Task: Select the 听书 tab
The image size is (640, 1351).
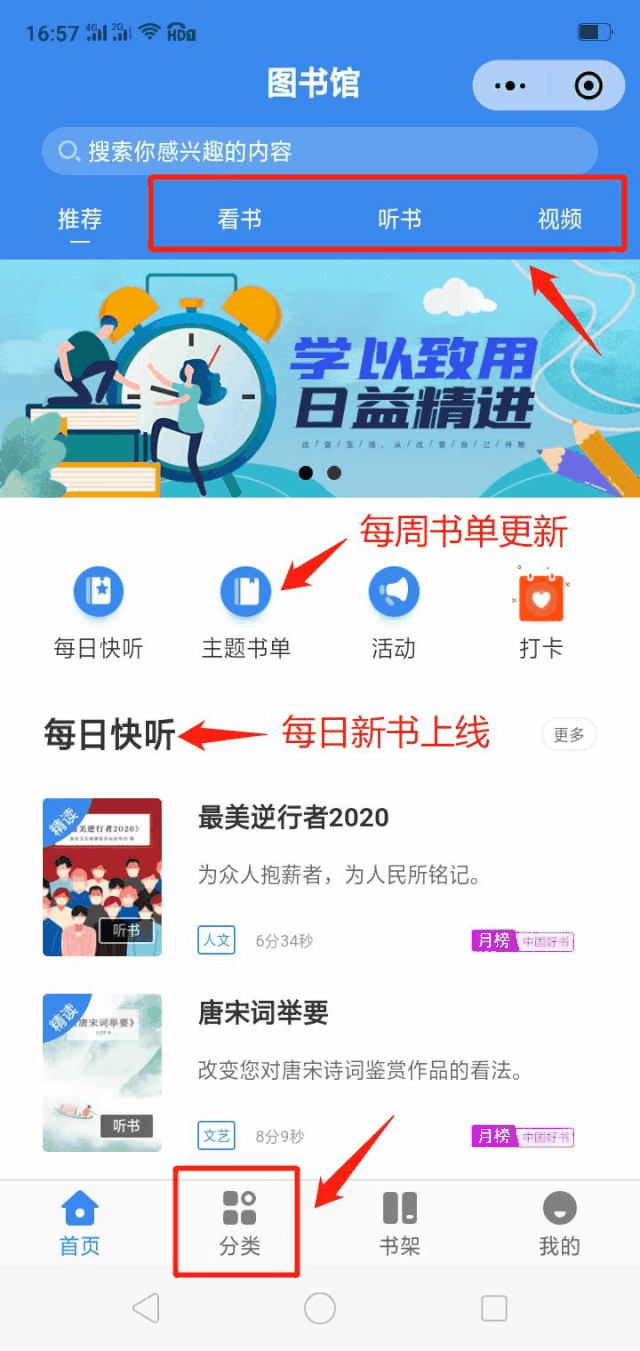Action: pyautogui.click(x=400, y=219)
